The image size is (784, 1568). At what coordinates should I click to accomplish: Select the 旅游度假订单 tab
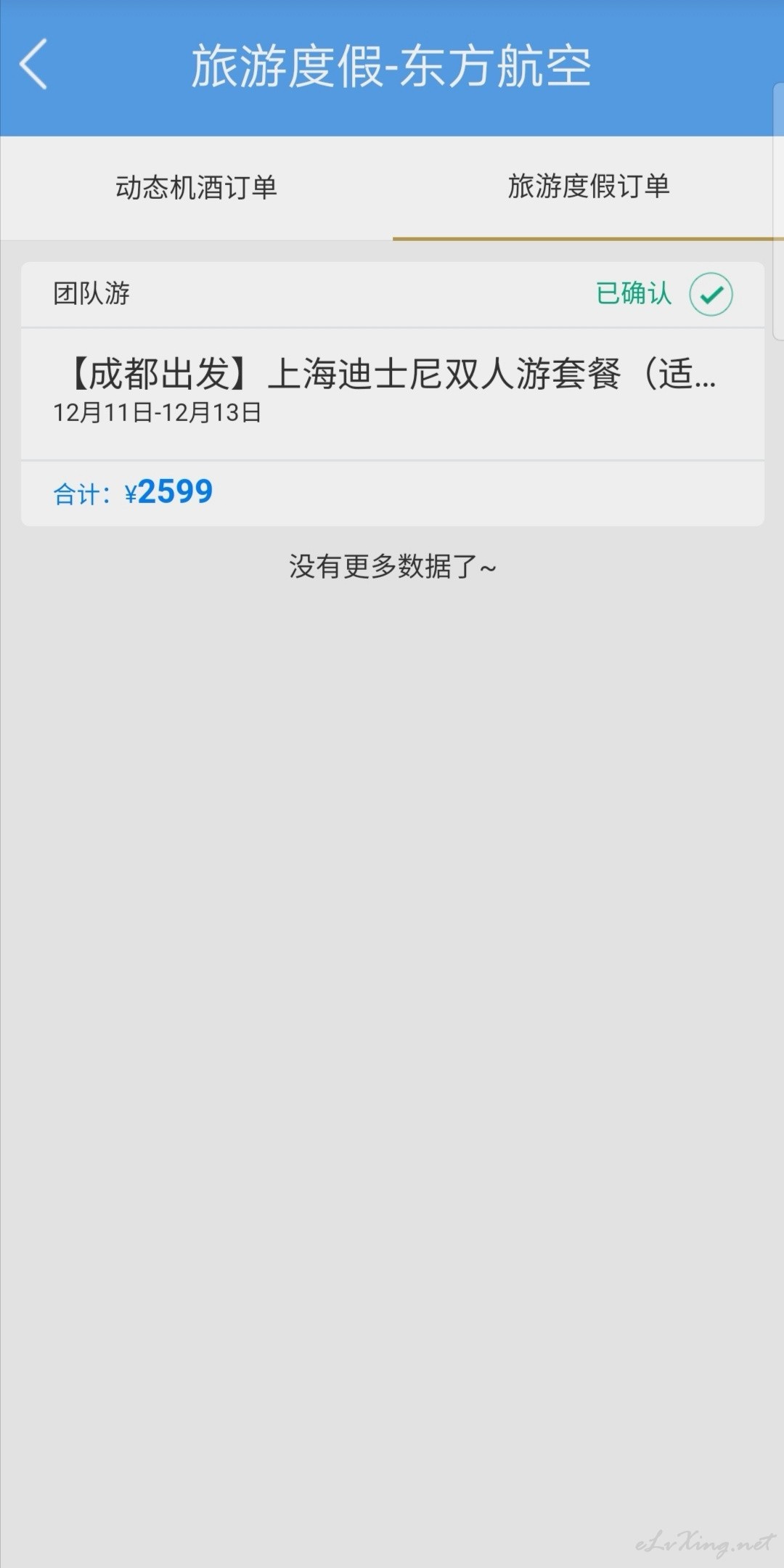click(x=589, y=187)
